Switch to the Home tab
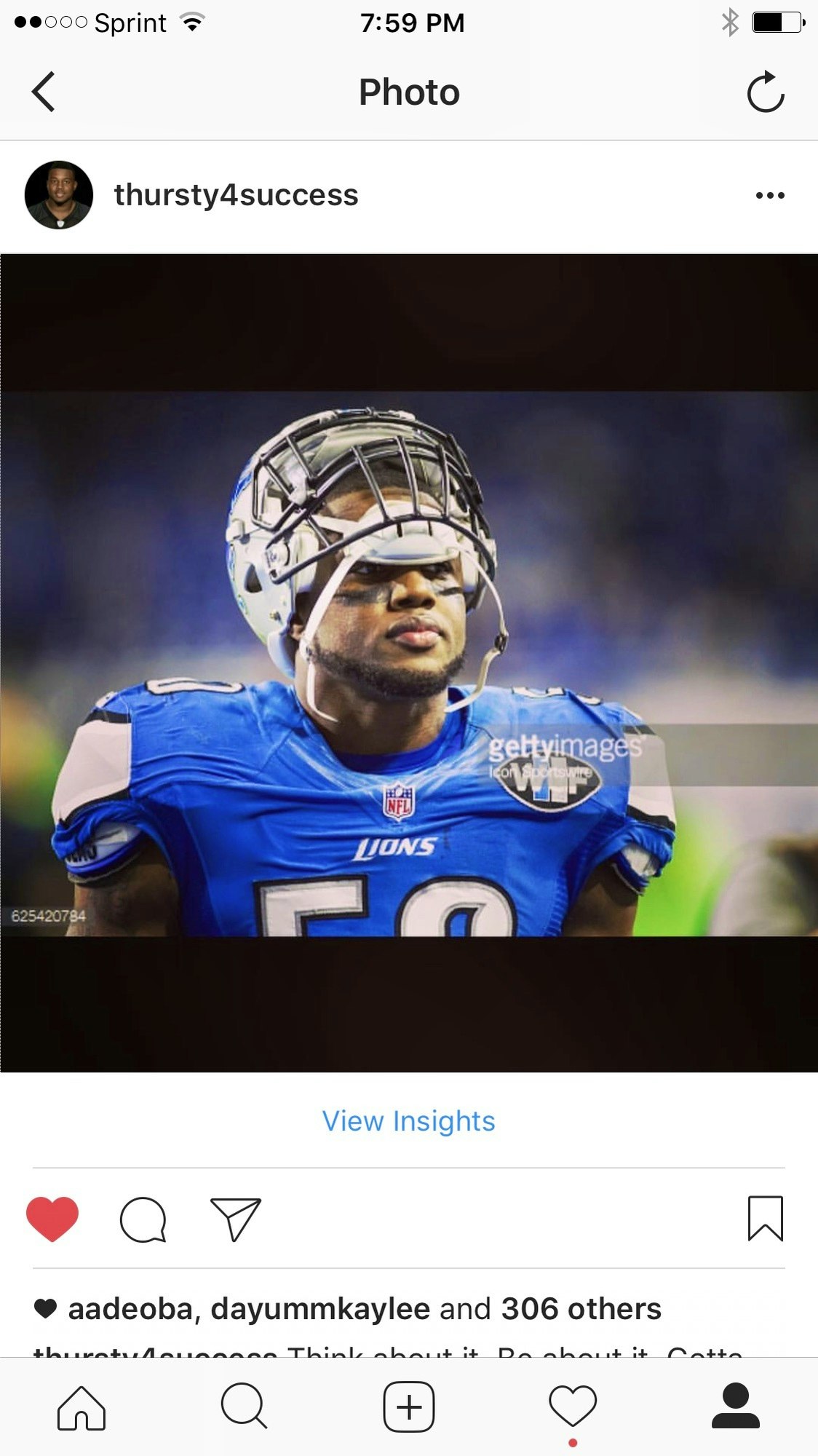 pos(82,1407)
